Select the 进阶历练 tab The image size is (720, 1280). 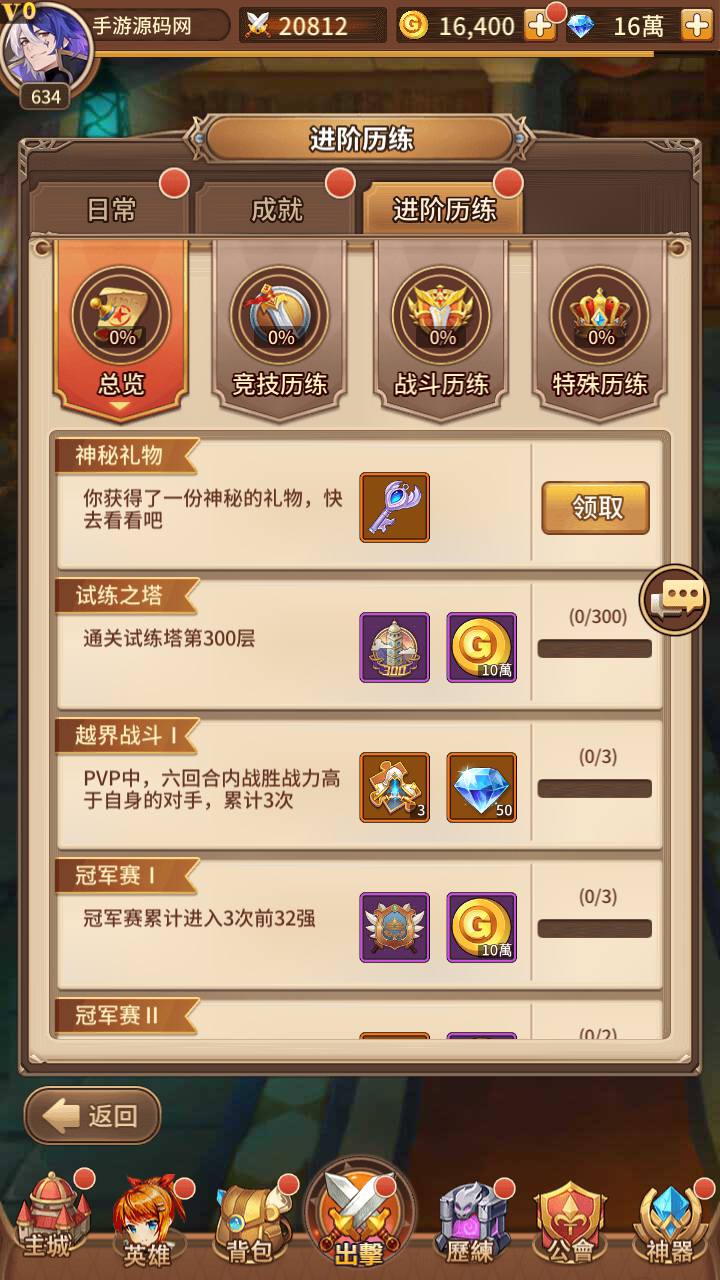(444, 210)
